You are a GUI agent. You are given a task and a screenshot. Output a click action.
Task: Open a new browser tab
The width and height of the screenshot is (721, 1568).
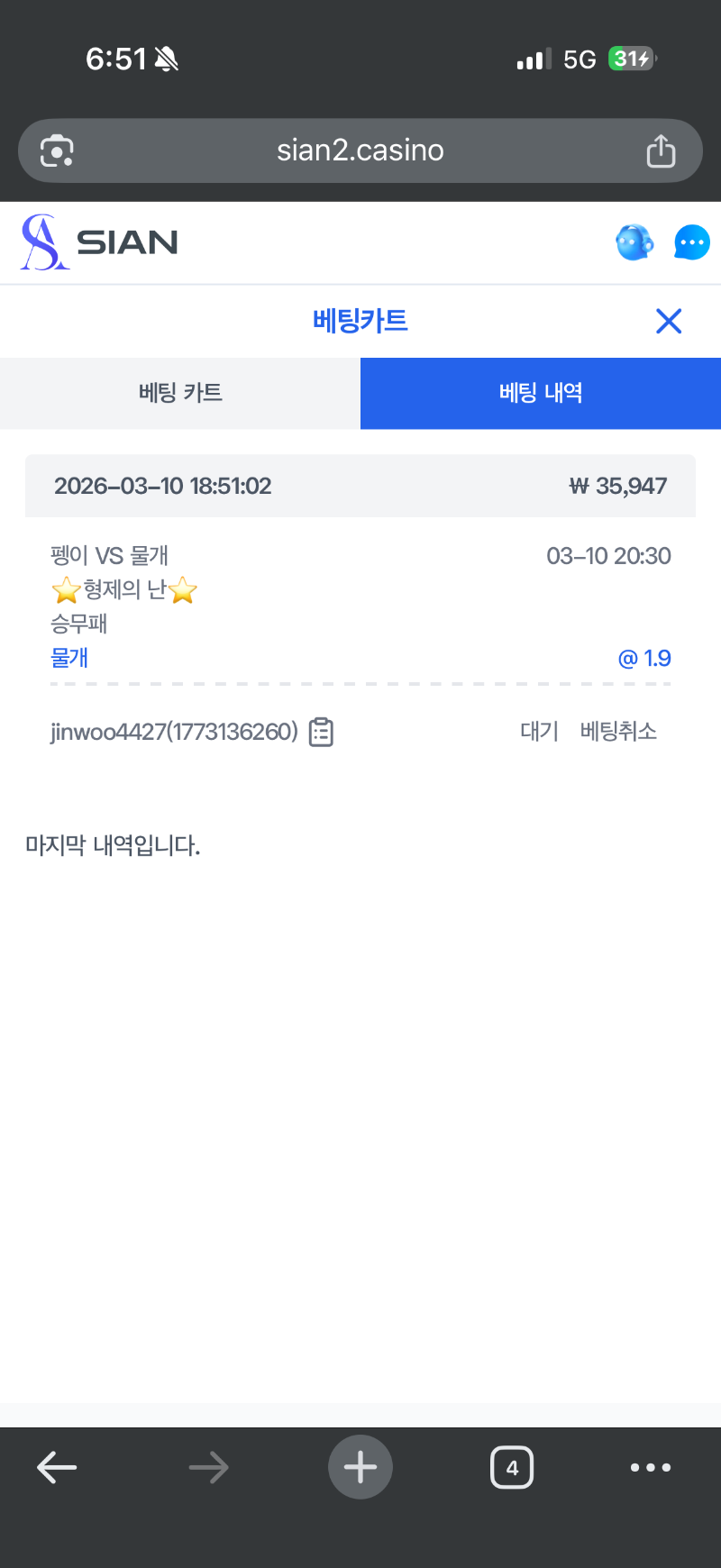(x=360, y=1467)
